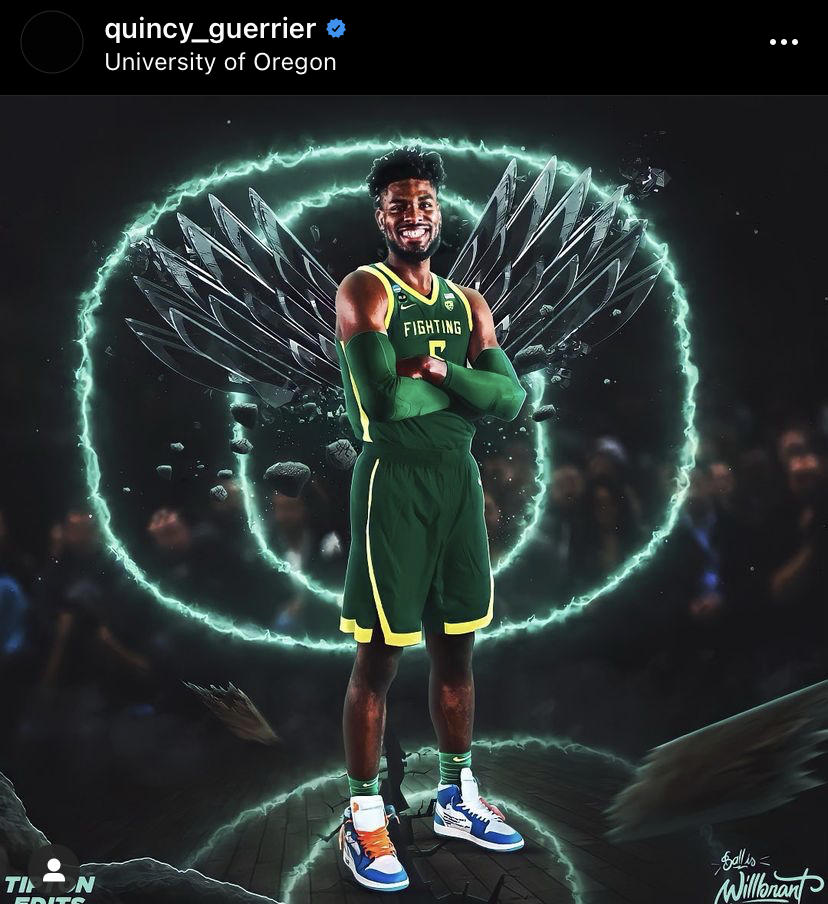828x904 pixels.
Task: Open the University of Oregon location
Action: point(220,62)
